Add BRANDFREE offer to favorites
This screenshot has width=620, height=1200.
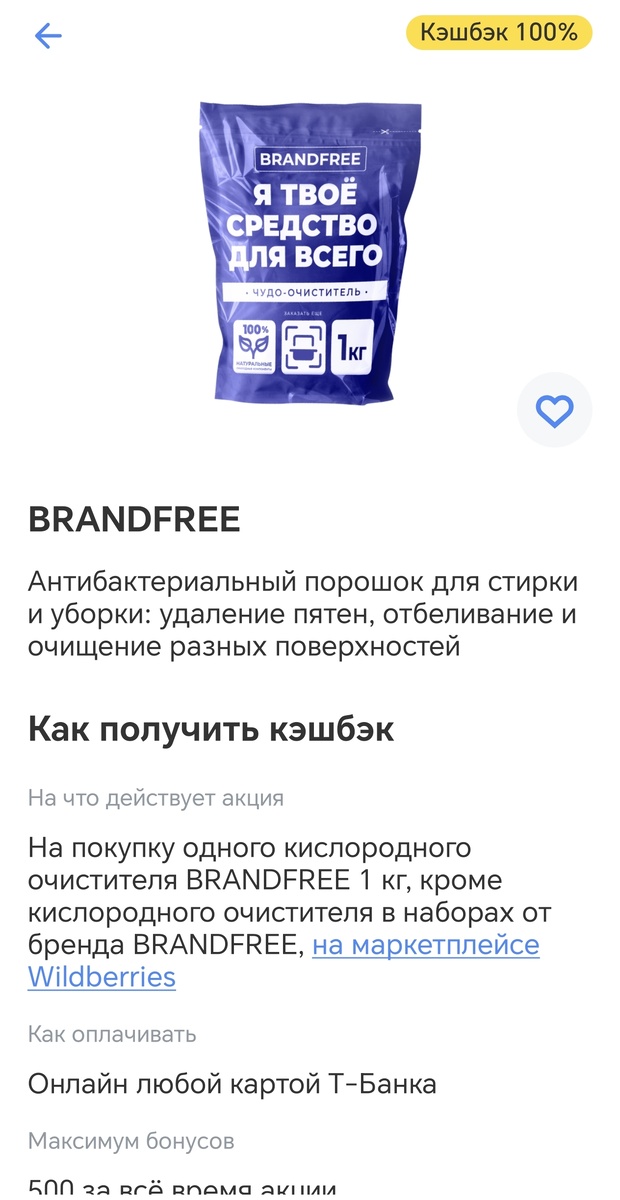554,410
